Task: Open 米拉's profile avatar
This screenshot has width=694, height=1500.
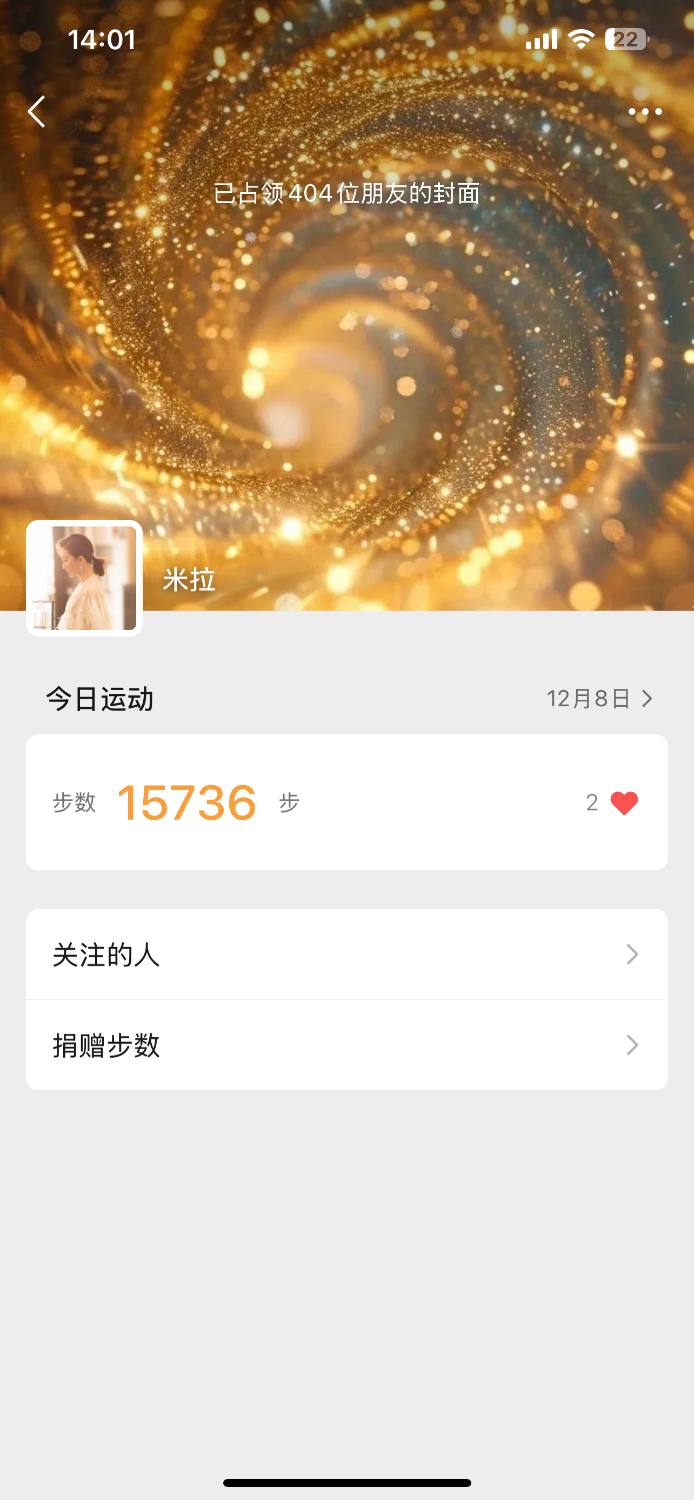Action: pos(84,578)
